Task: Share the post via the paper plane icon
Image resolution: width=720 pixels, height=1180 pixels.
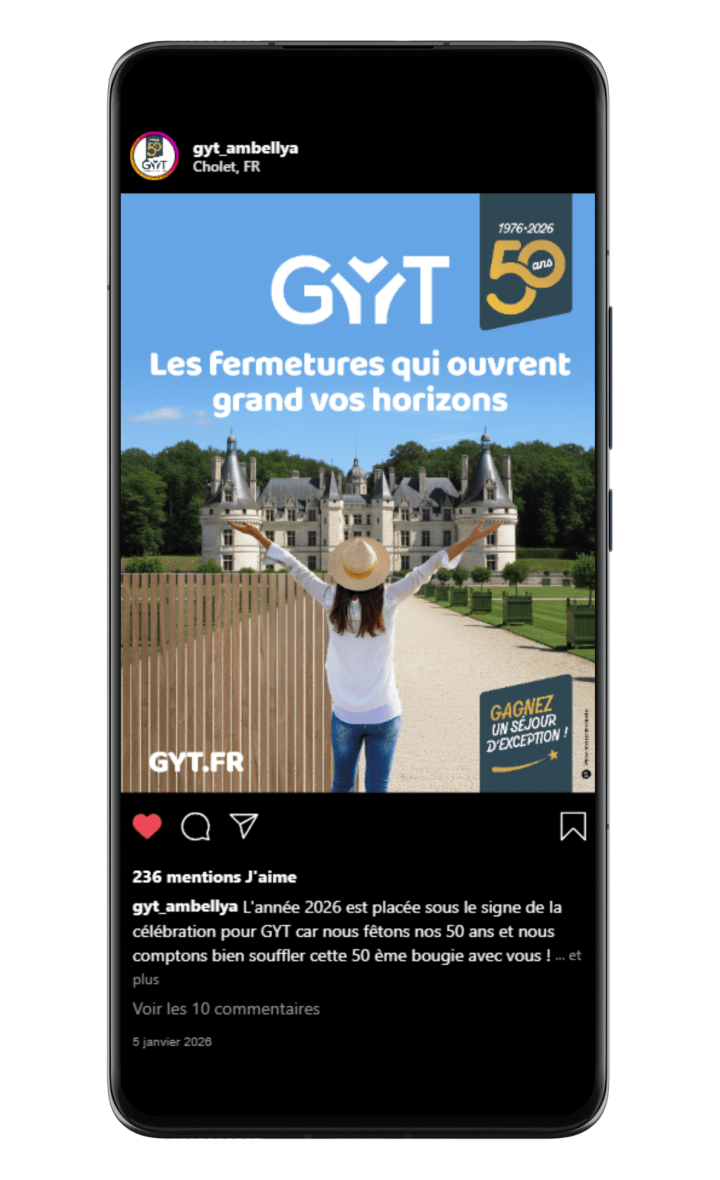Action: [243, 826]
